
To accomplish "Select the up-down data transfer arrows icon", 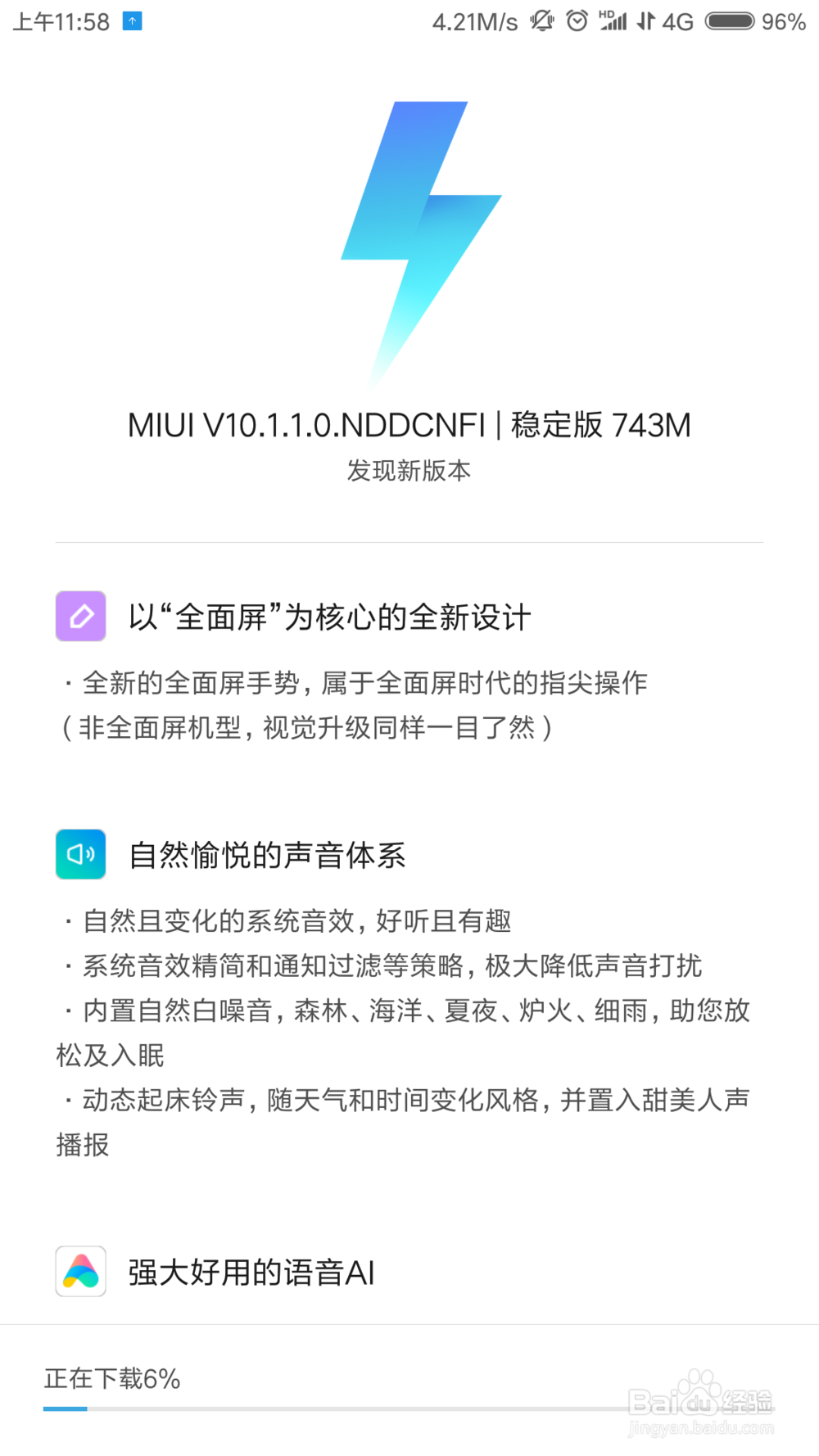I will (646, 21).
